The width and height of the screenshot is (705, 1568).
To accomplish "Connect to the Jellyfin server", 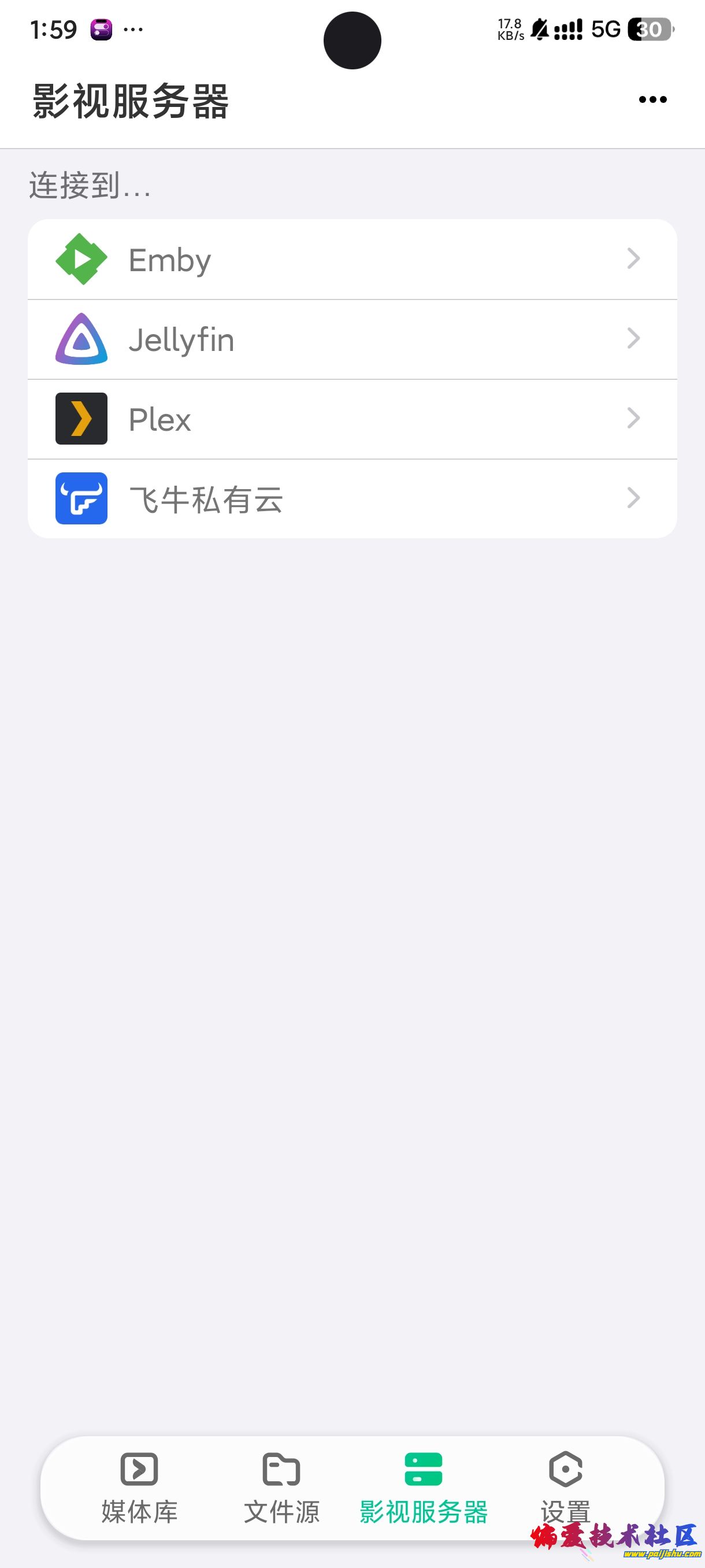I will (353, 339).
